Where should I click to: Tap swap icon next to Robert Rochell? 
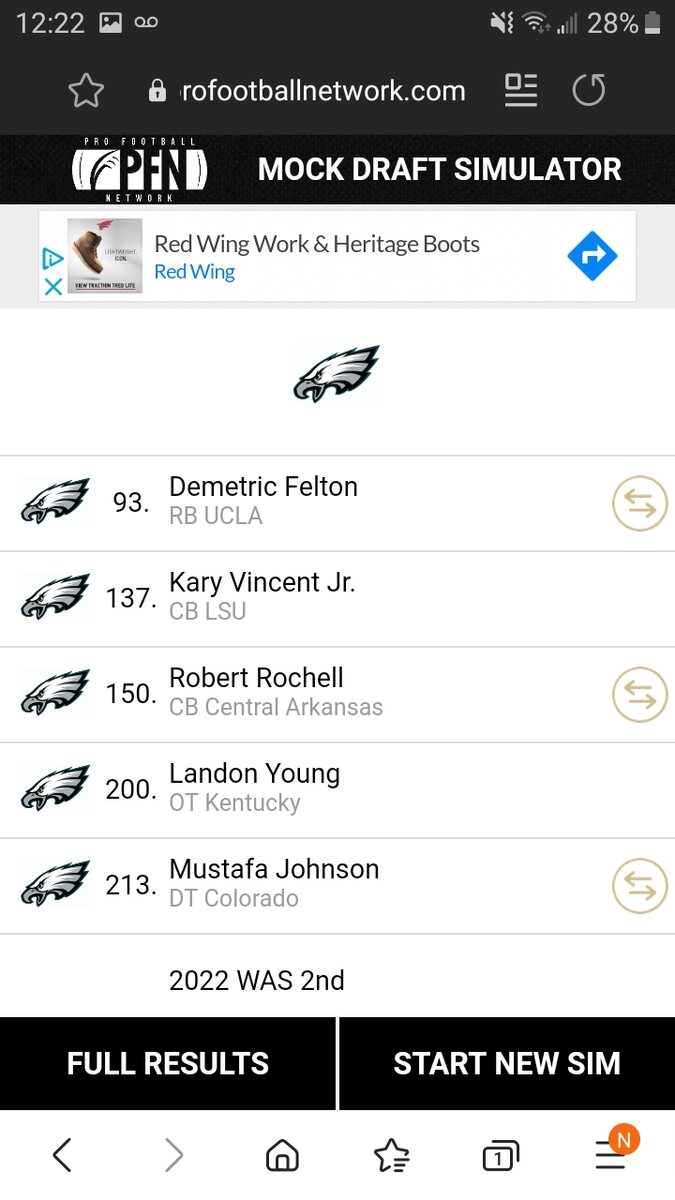tap(639, 695)
